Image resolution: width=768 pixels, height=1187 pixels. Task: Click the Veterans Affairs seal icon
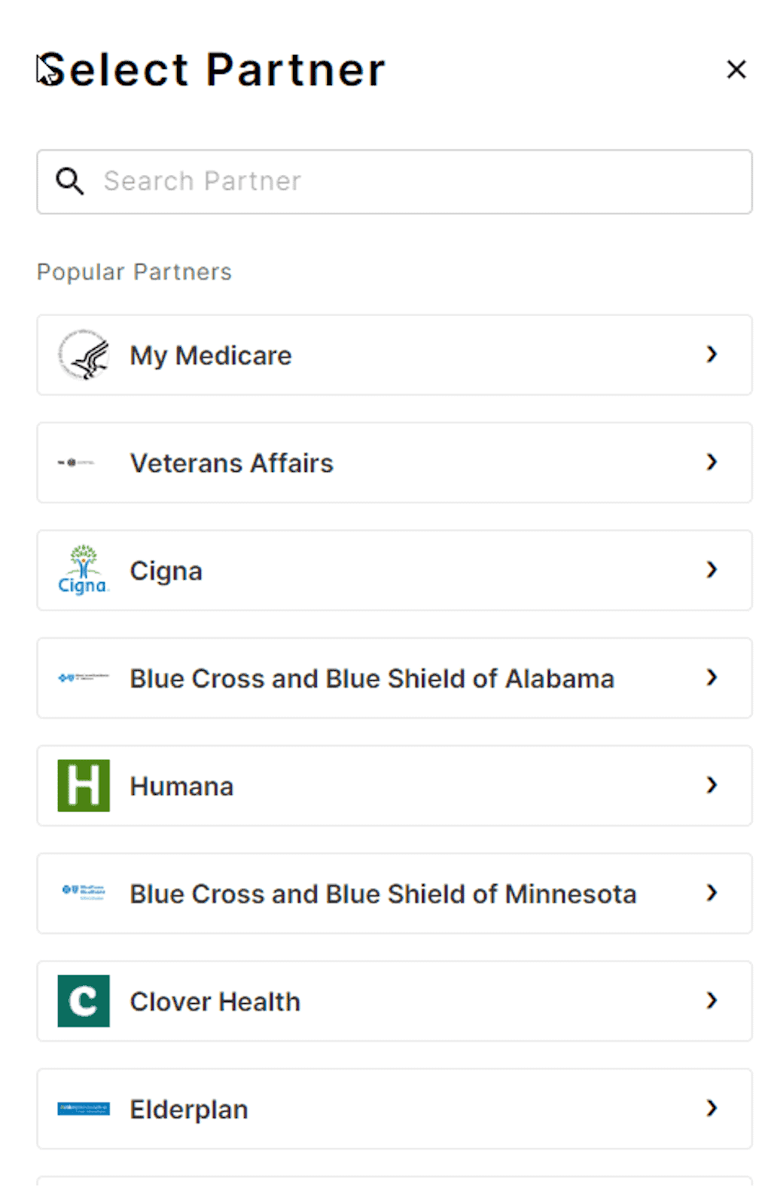coord(83,462)
